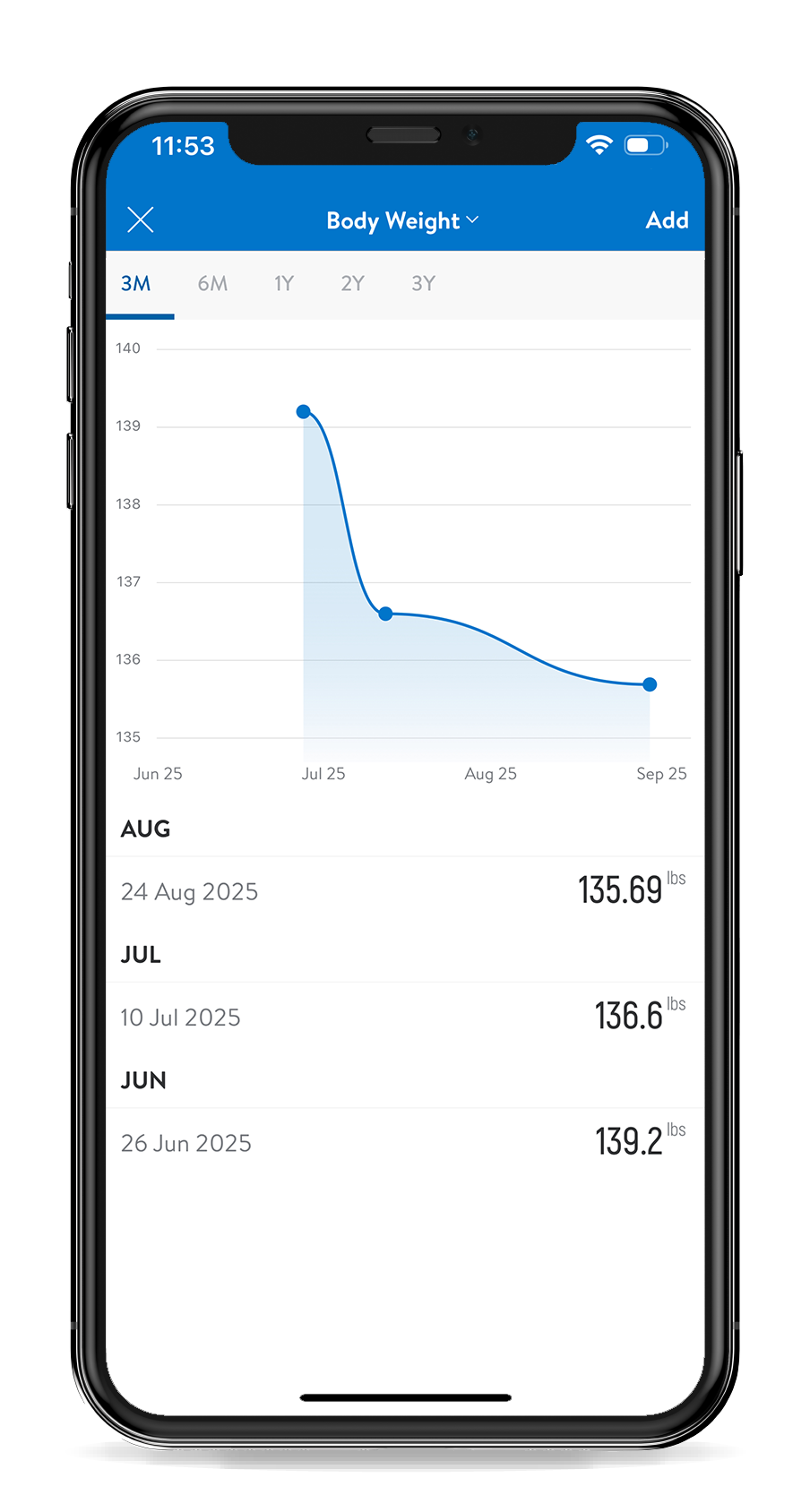Open the Body Weight metric dropdown
Image resolution: width=810 pixels, height=1512 pixels.
pyautogui.click(x=402, y=220)
